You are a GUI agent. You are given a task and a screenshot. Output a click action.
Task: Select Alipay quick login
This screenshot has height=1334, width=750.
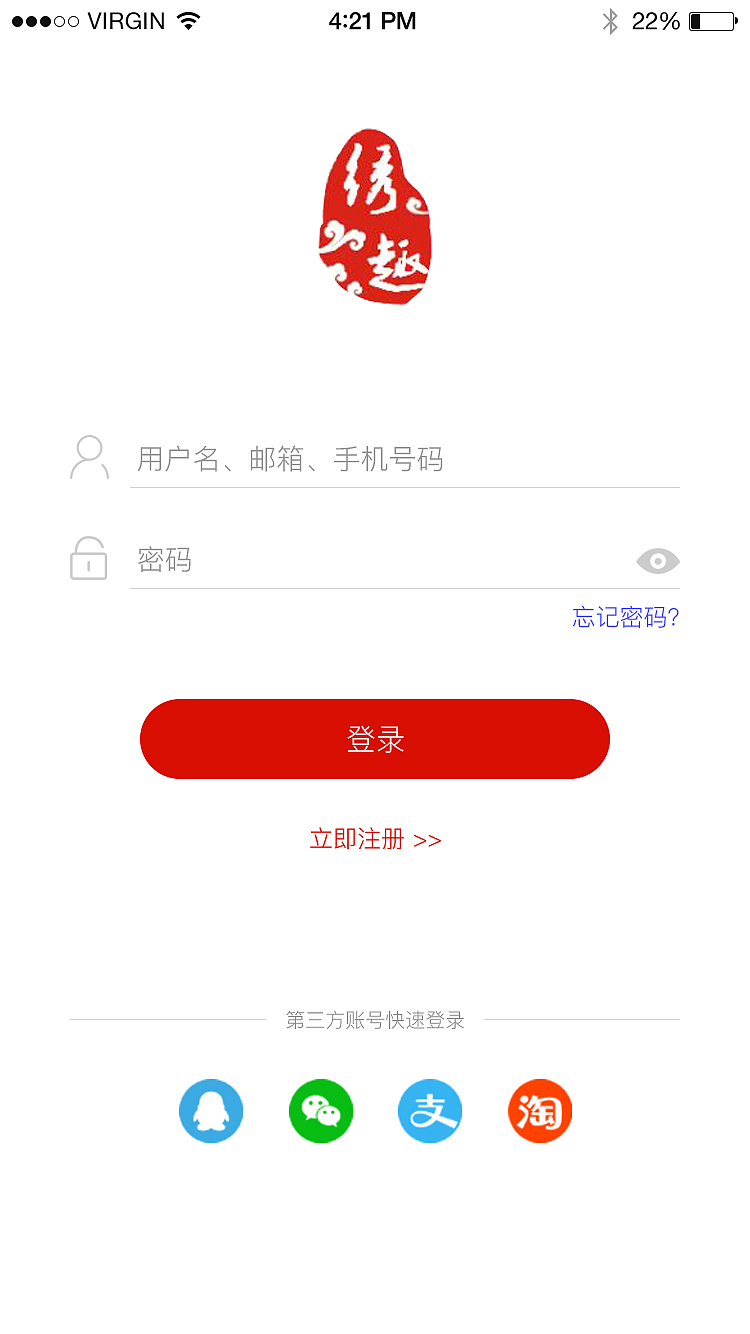430,1110
